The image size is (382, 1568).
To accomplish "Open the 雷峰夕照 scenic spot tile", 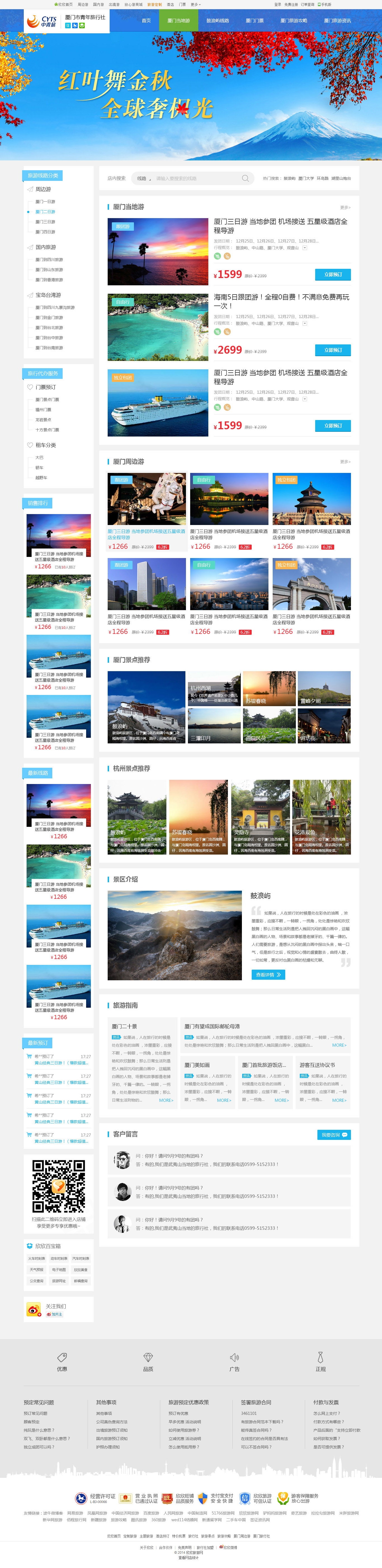I will point(324,688).
